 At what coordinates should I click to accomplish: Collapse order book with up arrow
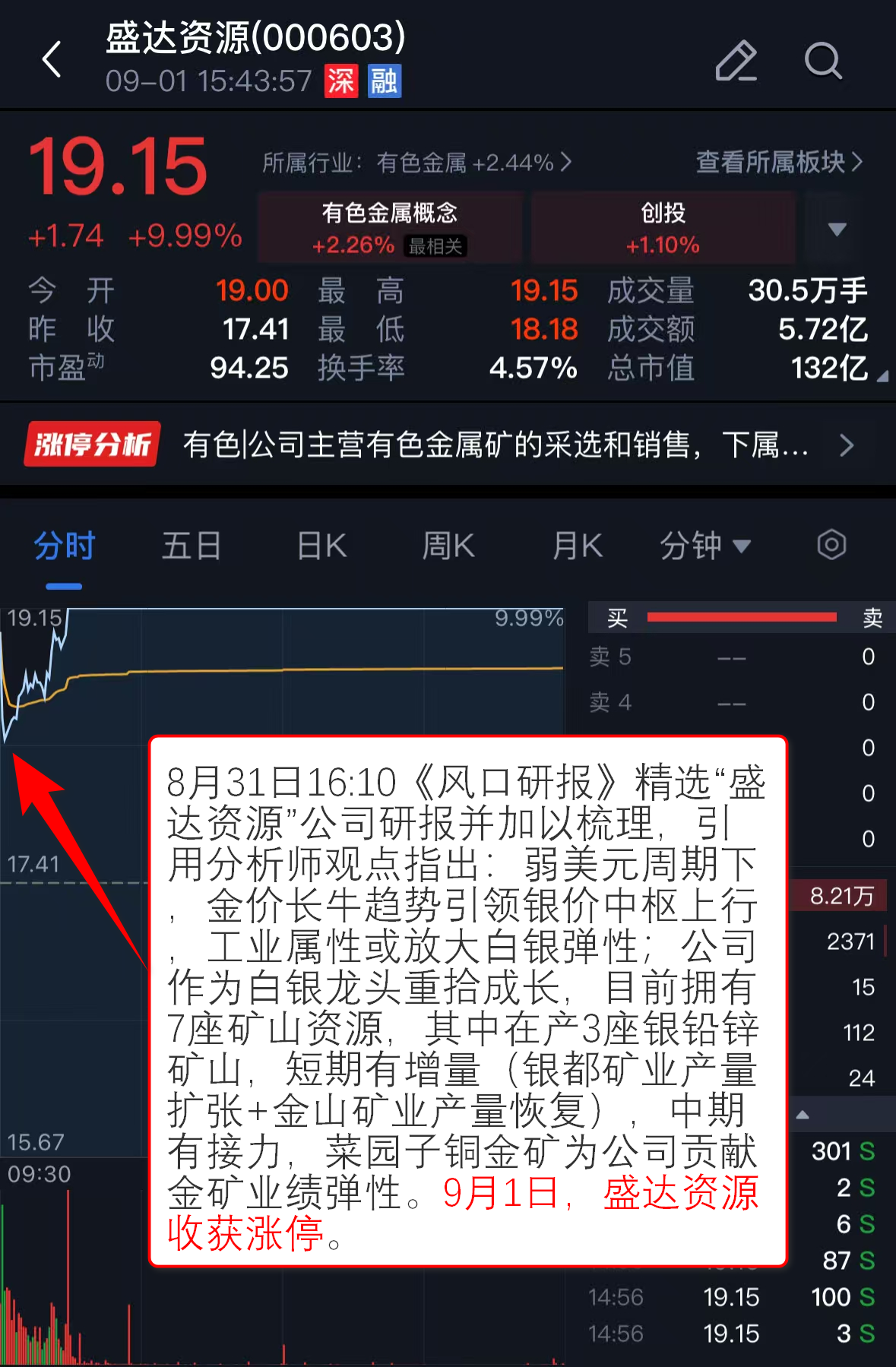pos(803,1115)
